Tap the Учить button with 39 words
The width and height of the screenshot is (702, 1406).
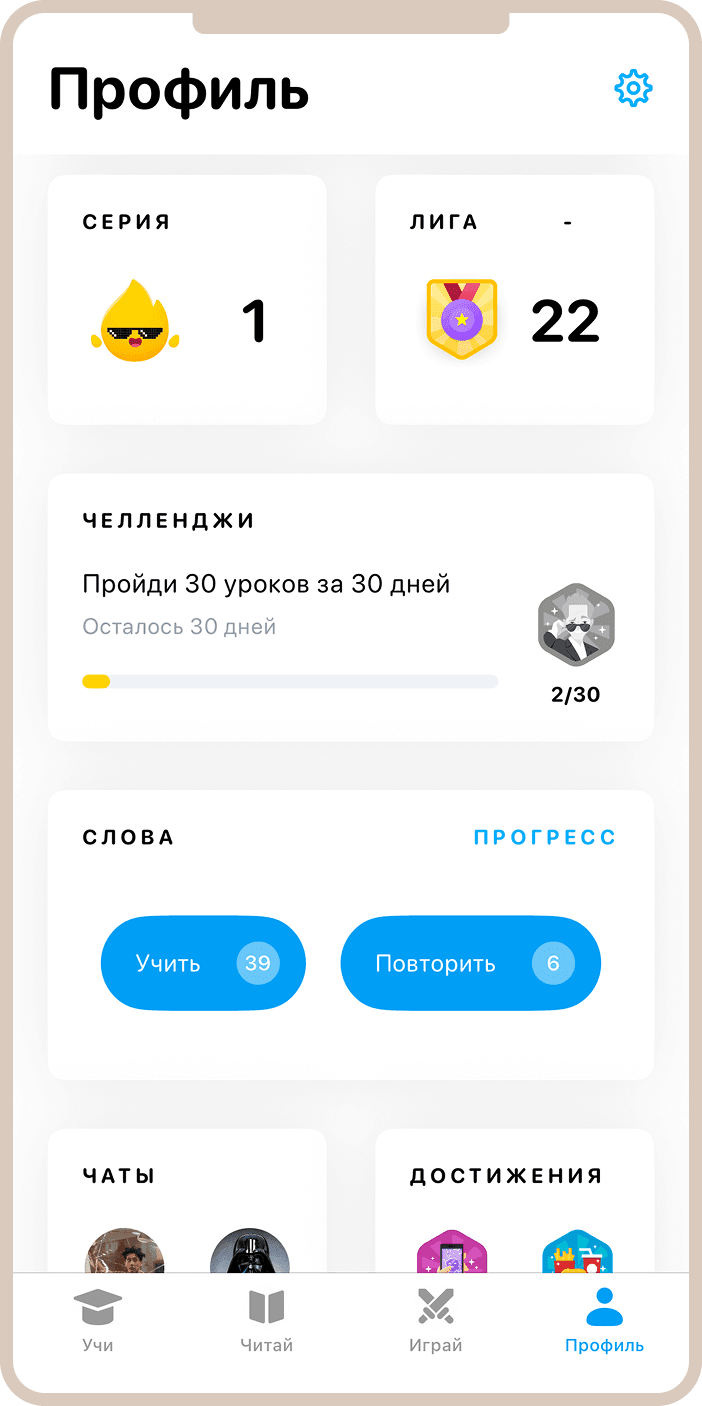click(x=203, y=964)
